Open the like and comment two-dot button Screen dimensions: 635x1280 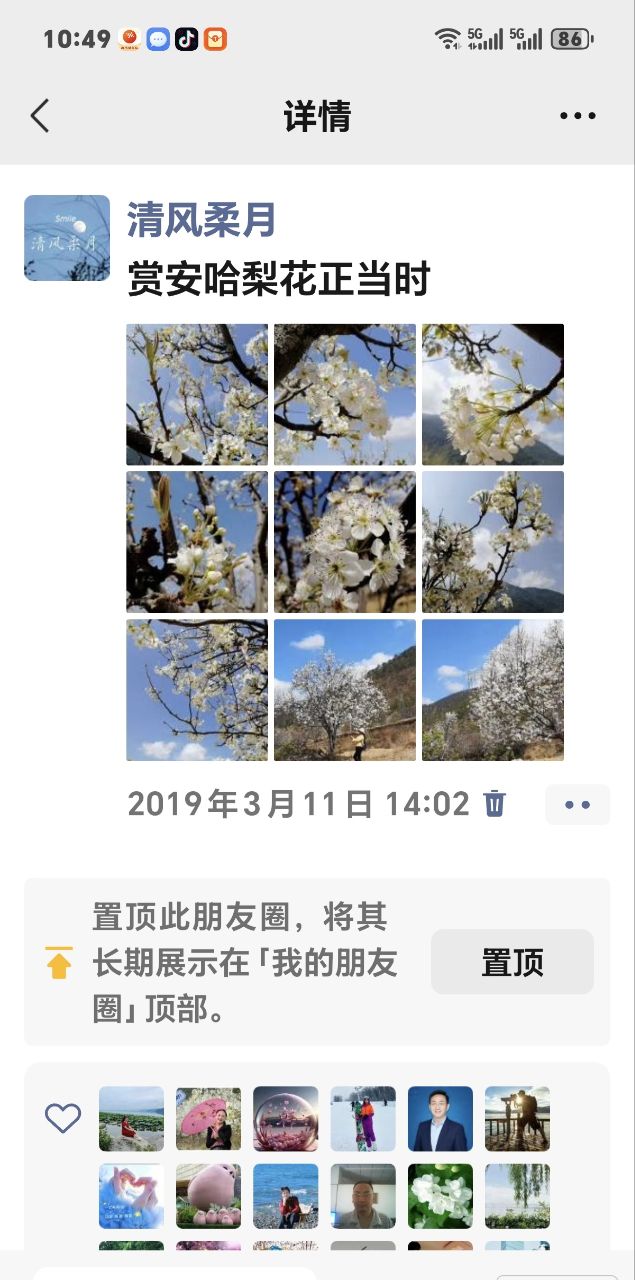tap(577, 805)
